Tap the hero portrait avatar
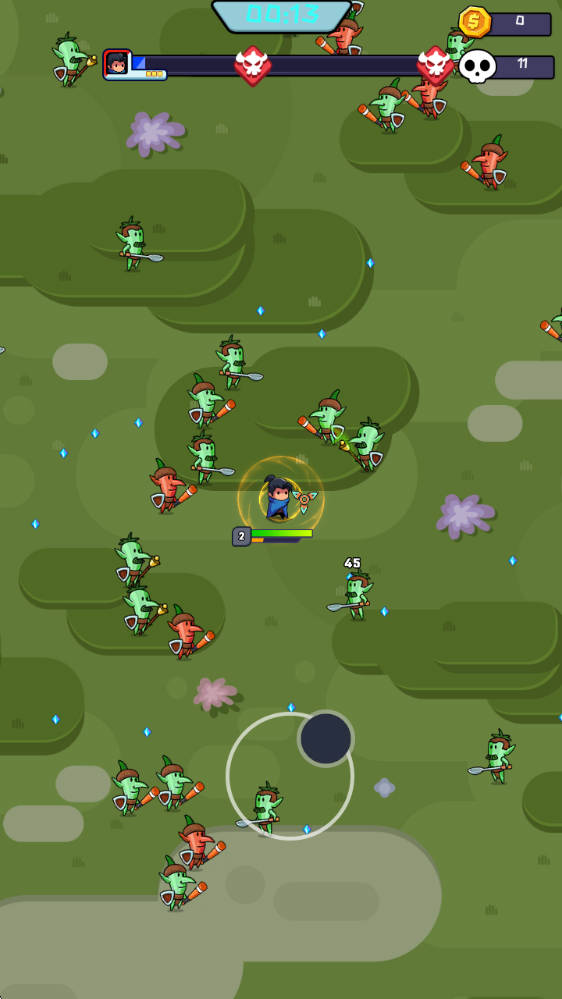 point(118,63)
